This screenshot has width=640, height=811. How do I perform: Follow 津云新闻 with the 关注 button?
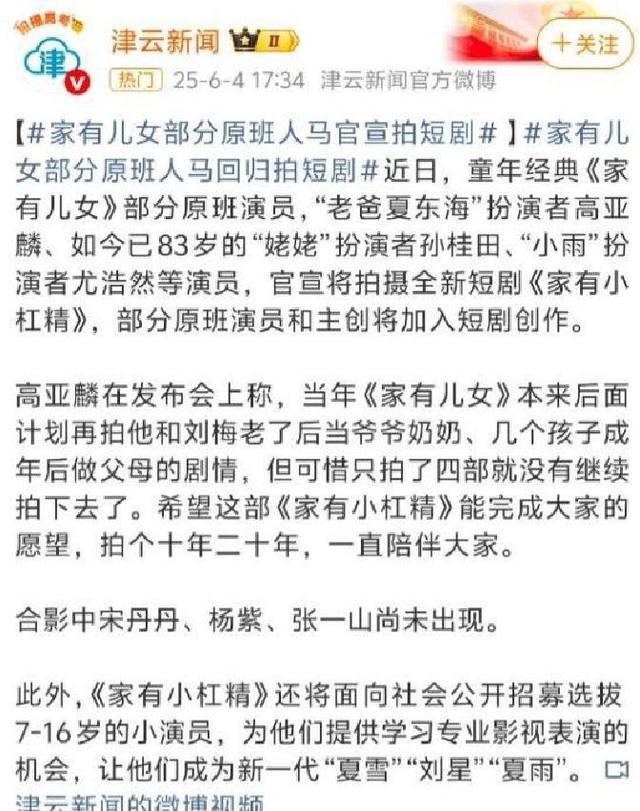point(586,43)
